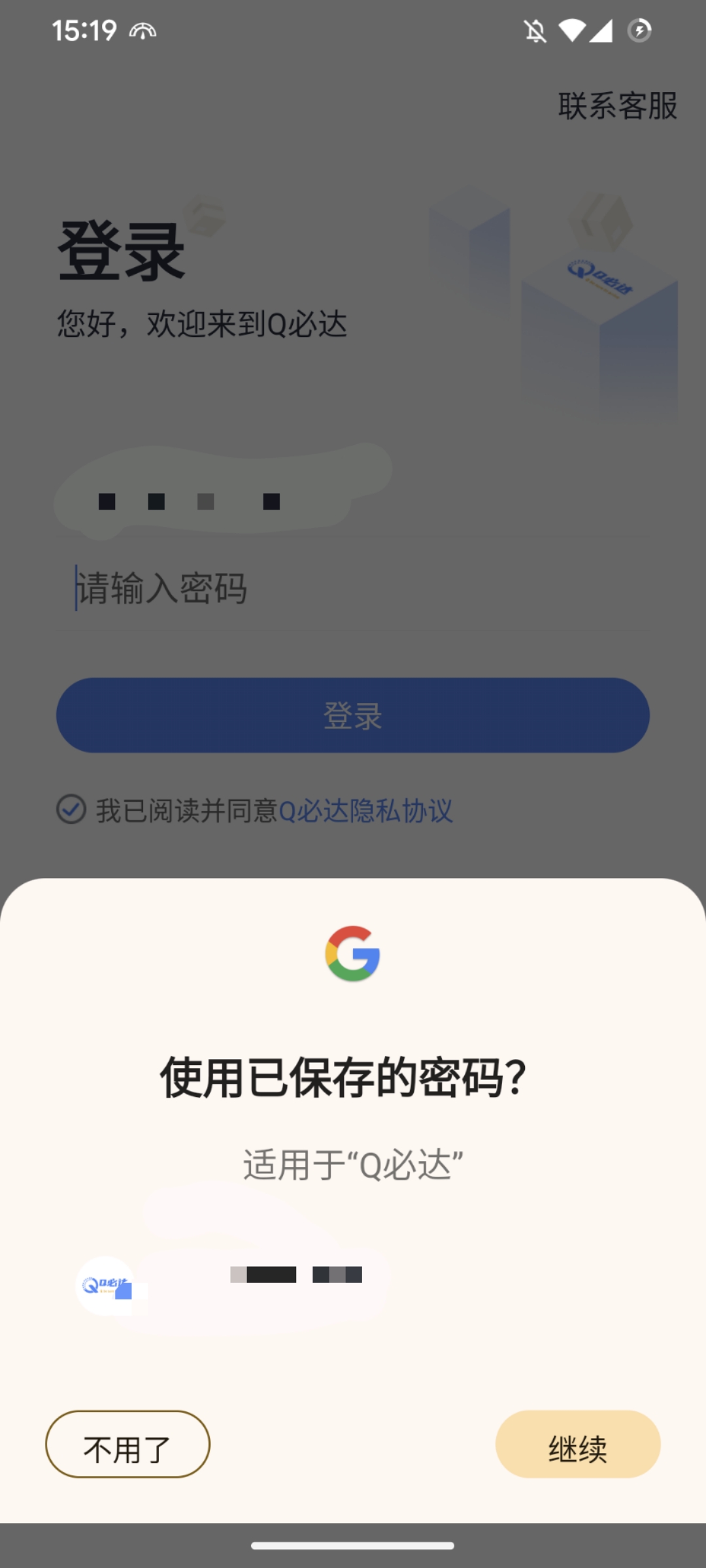Click 不用了 to decline saved password
Image resolution: width=706 pixels, height=1568 pixels.
(127, 1445)
